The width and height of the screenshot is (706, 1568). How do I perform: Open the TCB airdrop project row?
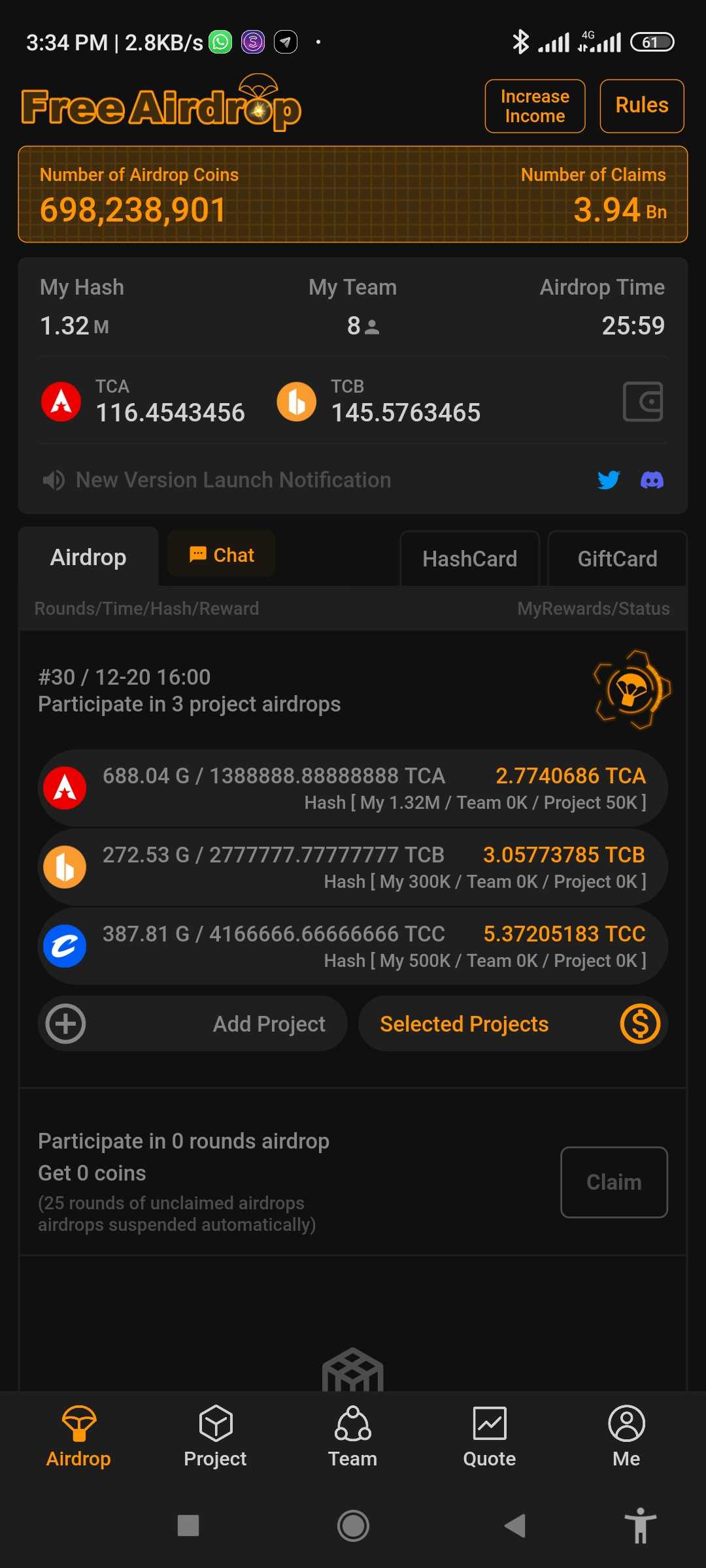[x=353, y=867]
